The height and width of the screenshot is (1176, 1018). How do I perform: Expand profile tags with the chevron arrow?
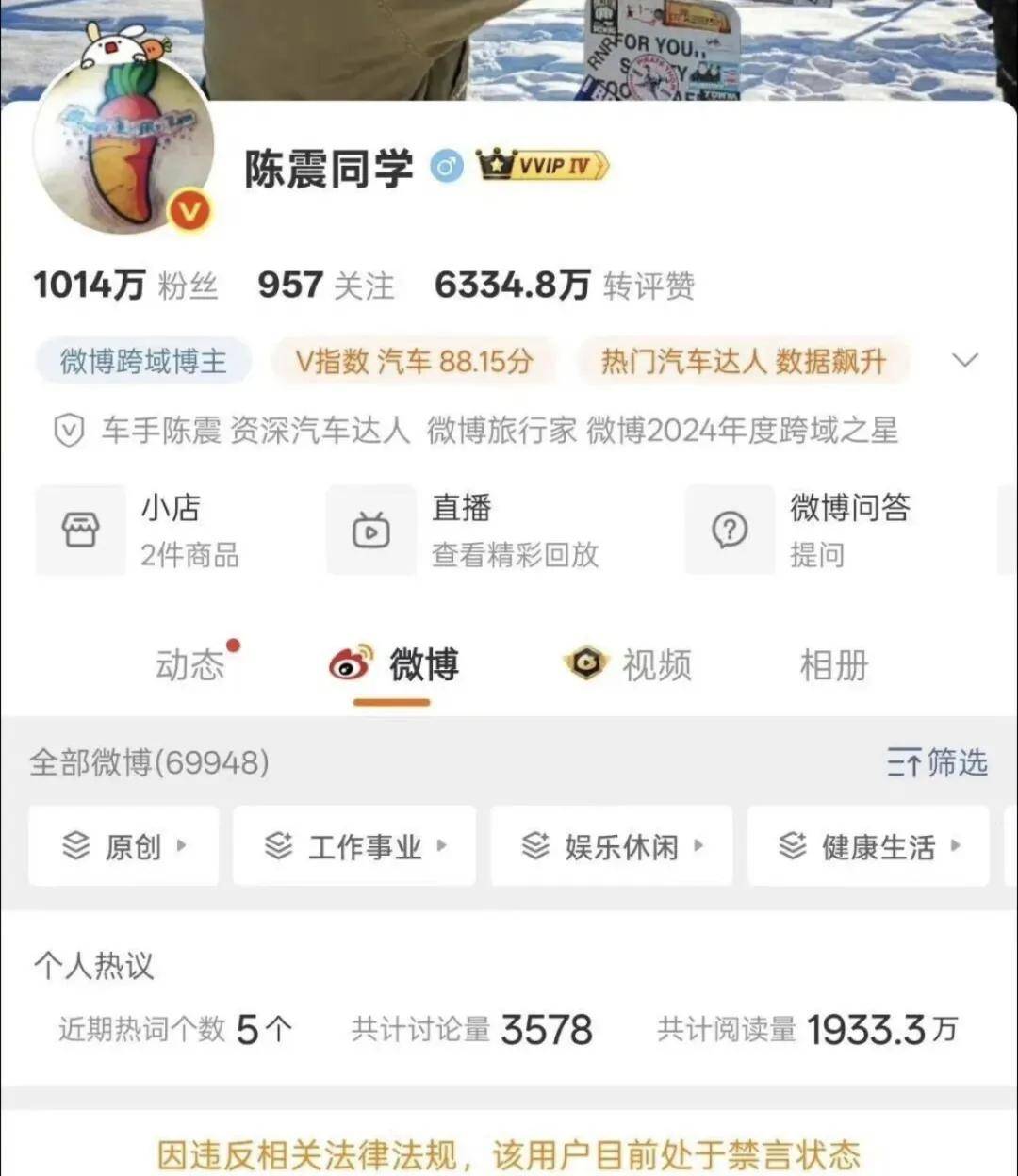964,360
